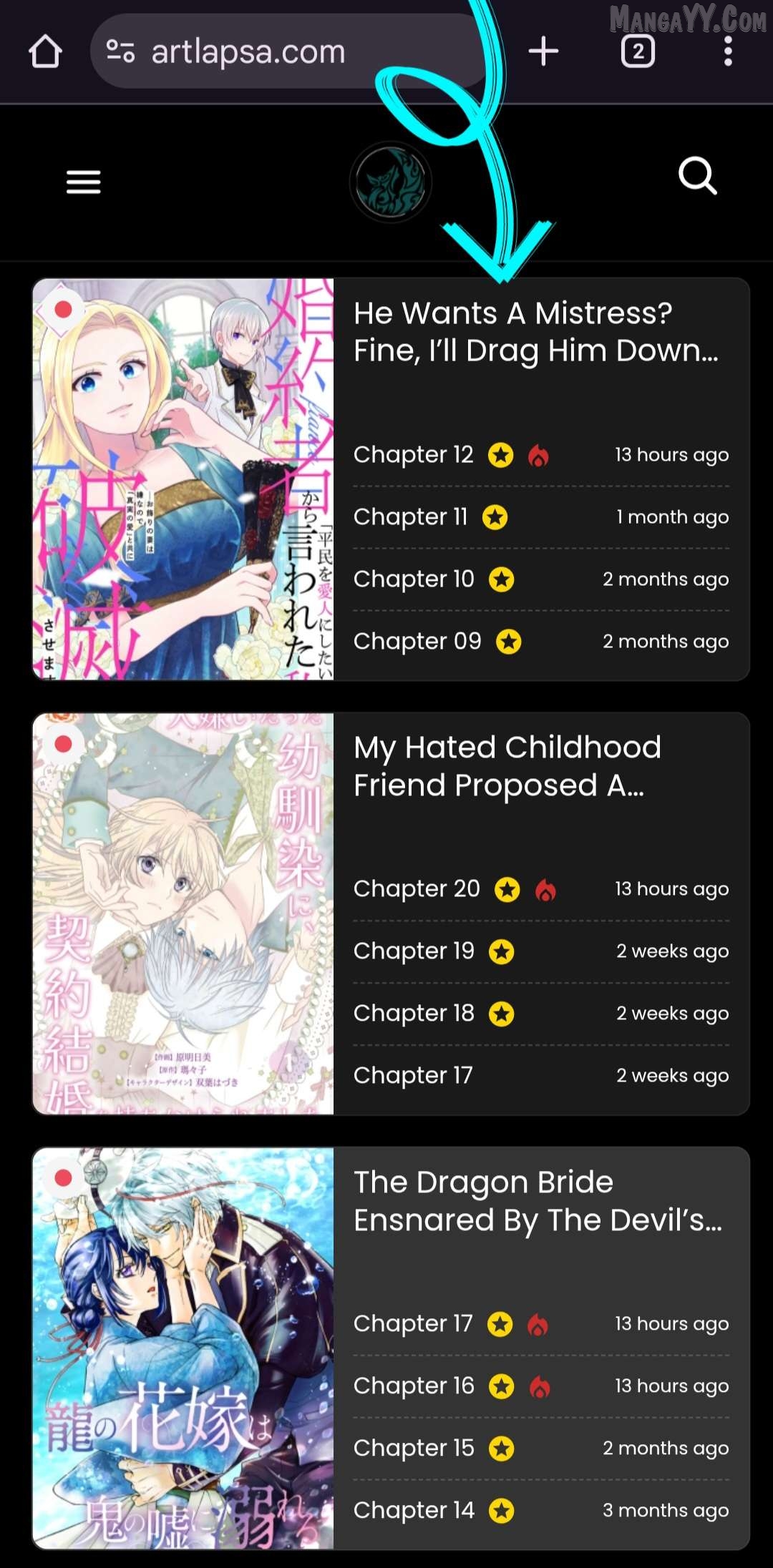Open the browser home page
This screenshot has width=773, height=1568.
[45, 52]
